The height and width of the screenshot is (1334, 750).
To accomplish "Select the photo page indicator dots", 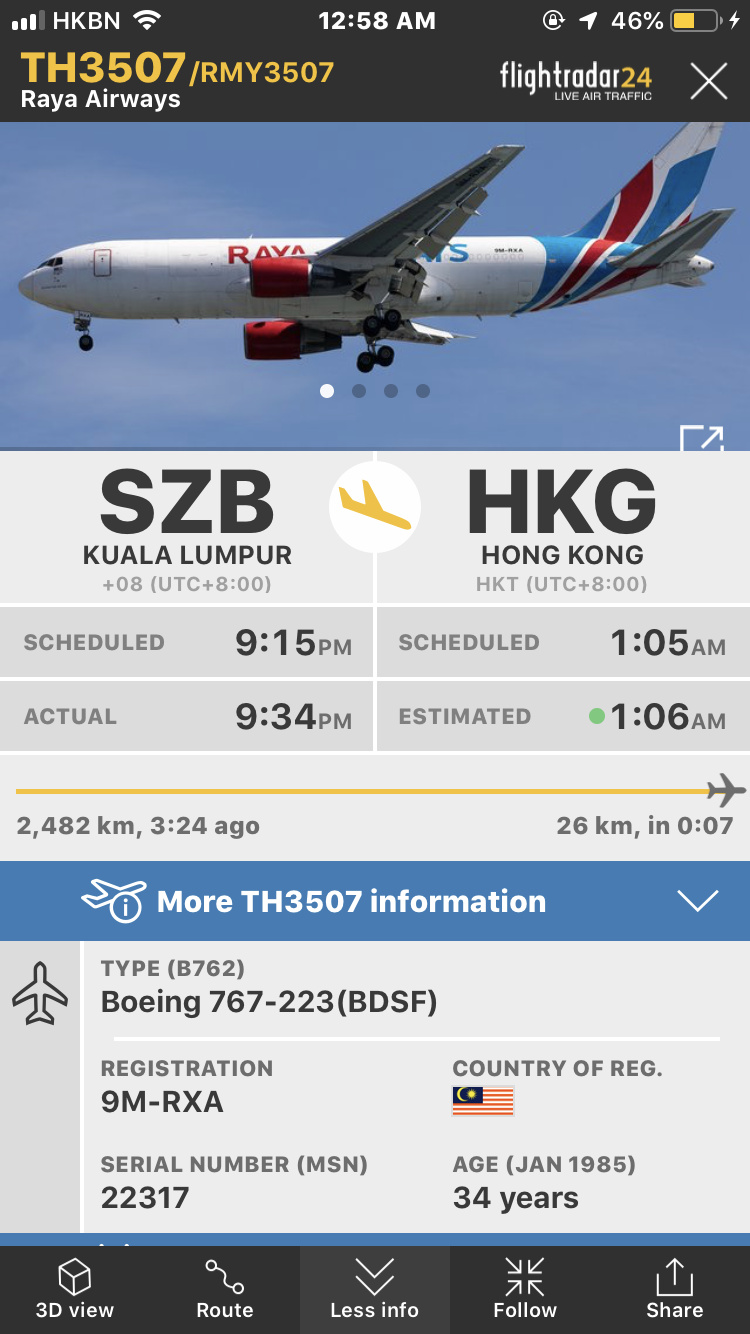I will click(375, 391).
